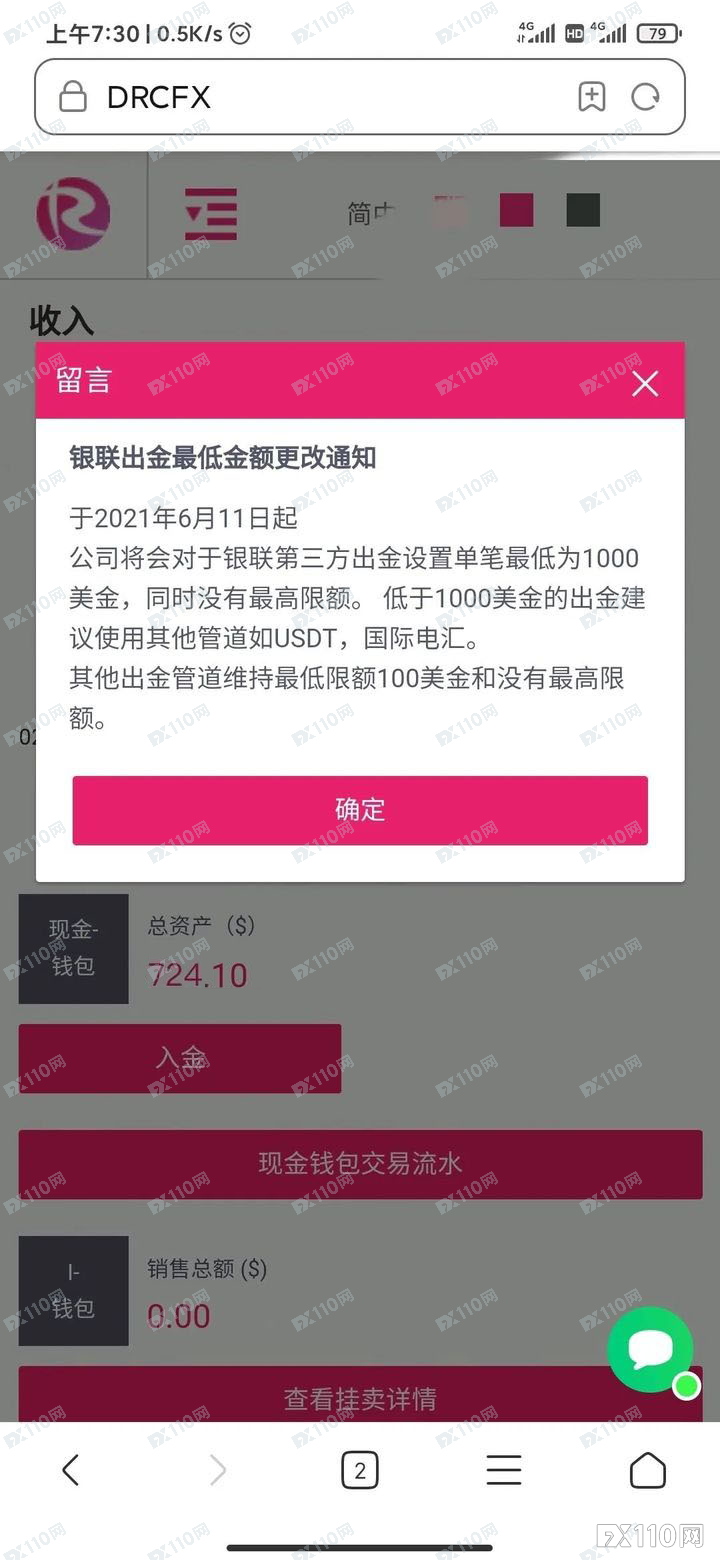Tap the back arrow in the bottom bar
The image size is (720, 1560).
pyautogui.click(x=70, y=1470)
